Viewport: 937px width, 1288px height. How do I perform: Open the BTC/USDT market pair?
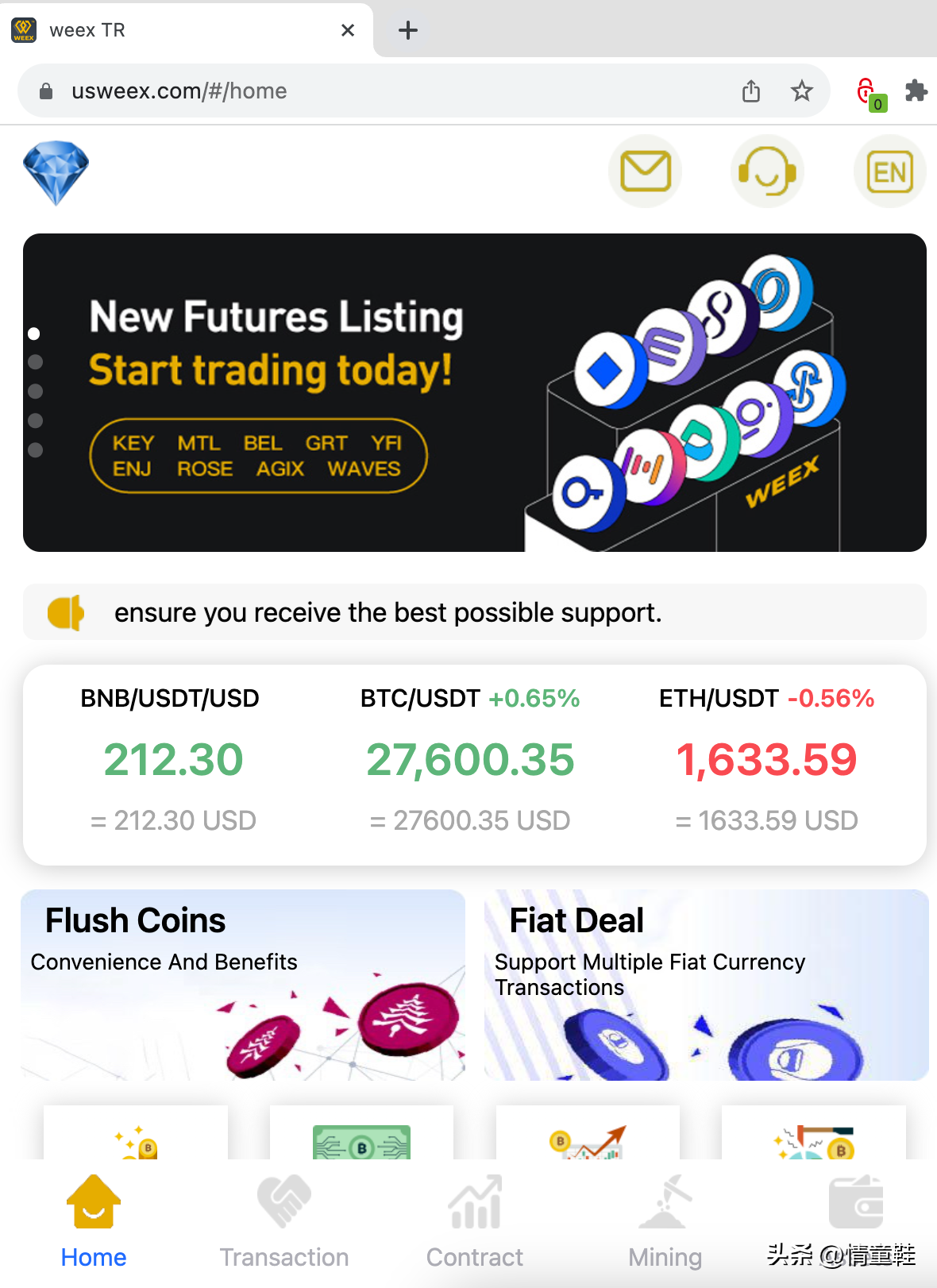coord(470,760)
